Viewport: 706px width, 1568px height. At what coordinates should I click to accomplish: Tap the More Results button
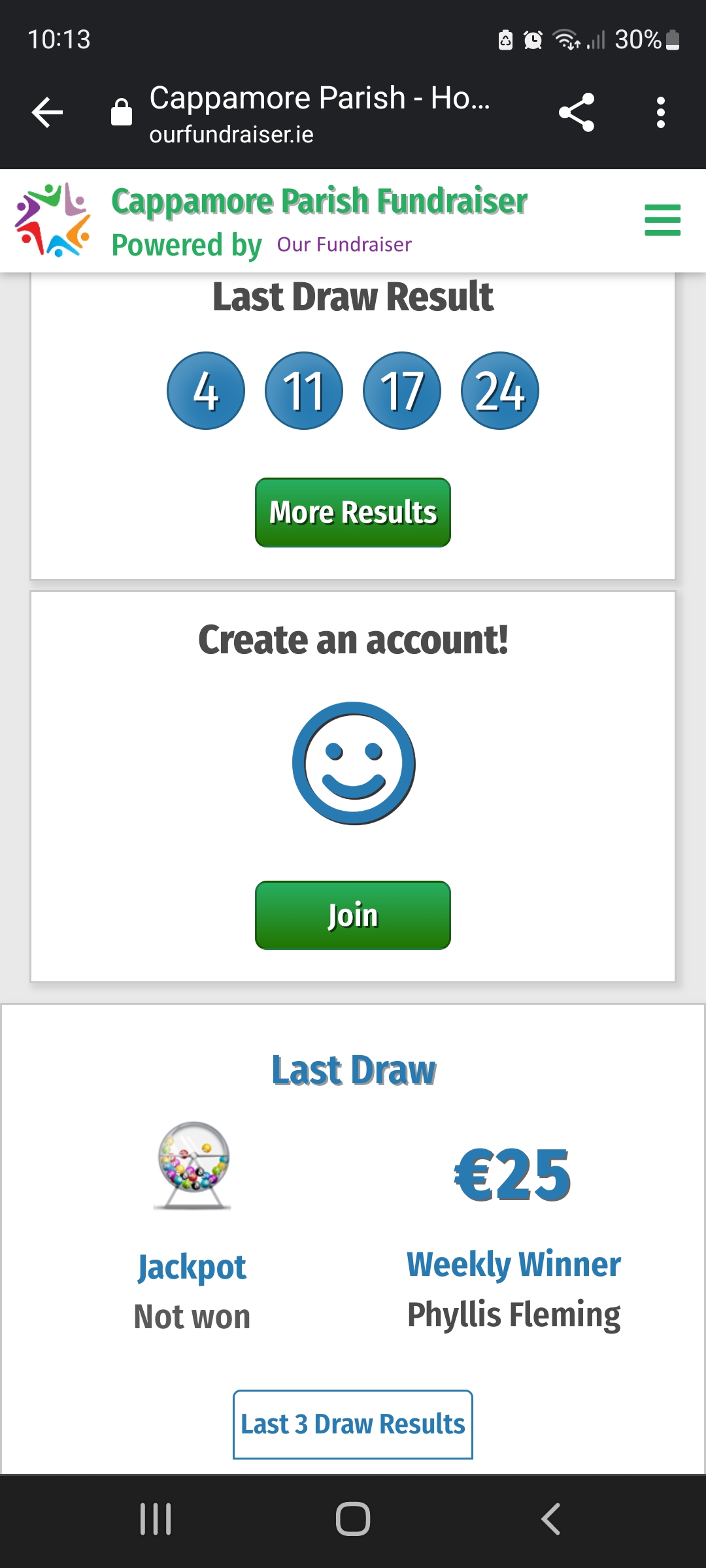click(x=353, y=512)
